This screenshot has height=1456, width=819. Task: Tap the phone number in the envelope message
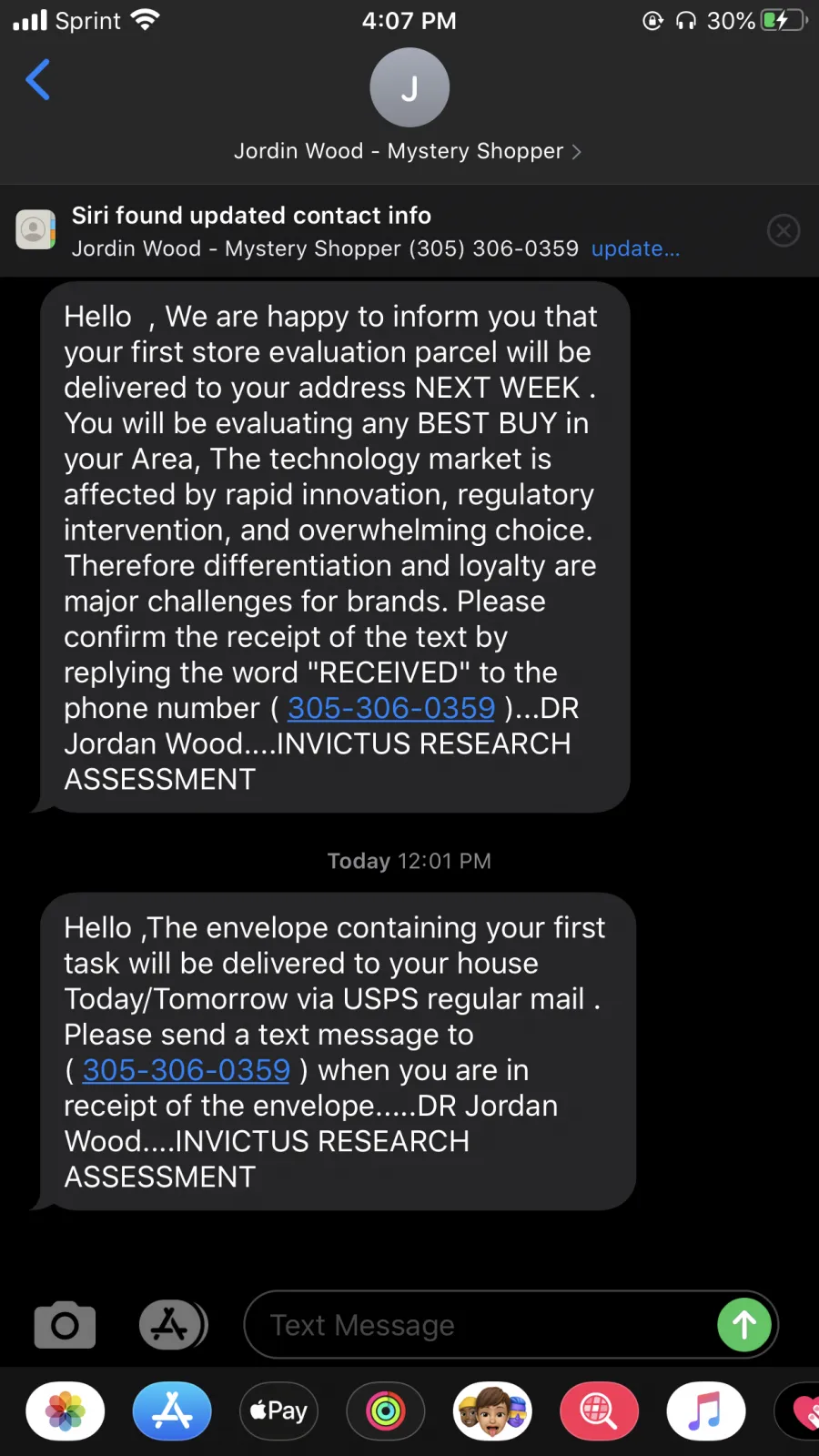pos(187,1070)
